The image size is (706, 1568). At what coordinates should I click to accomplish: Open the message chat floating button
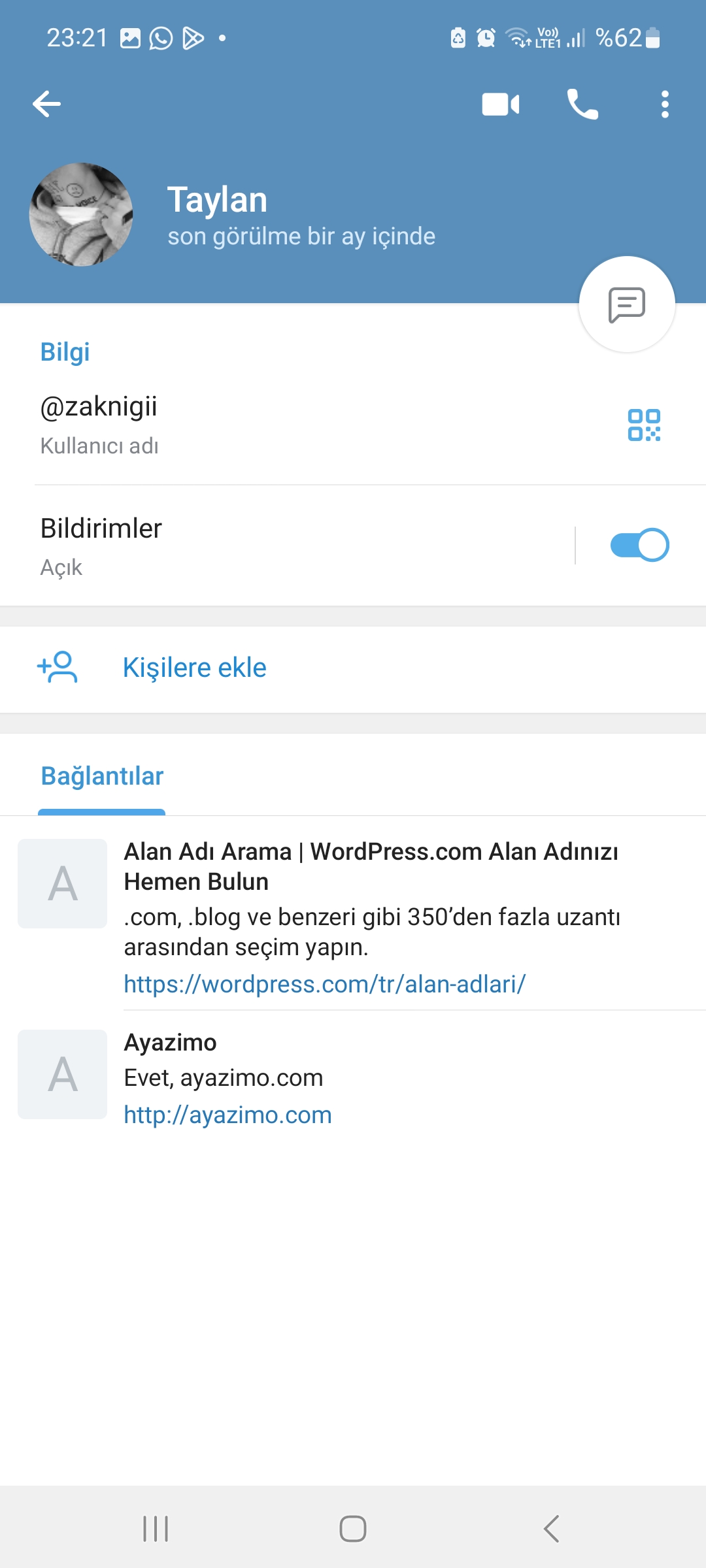(627, 304)
